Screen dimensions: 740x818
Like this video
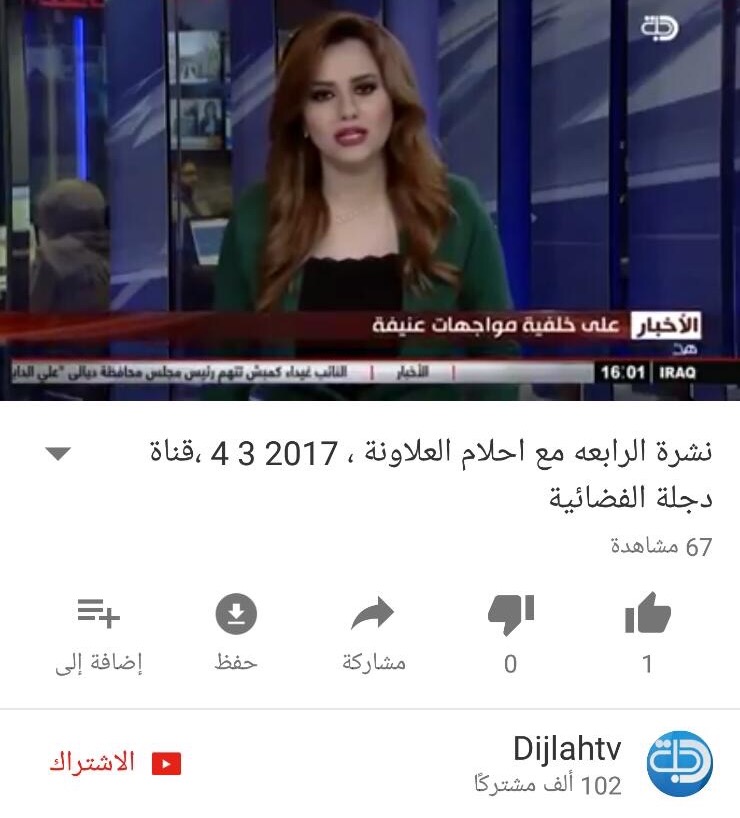[647, 614]
